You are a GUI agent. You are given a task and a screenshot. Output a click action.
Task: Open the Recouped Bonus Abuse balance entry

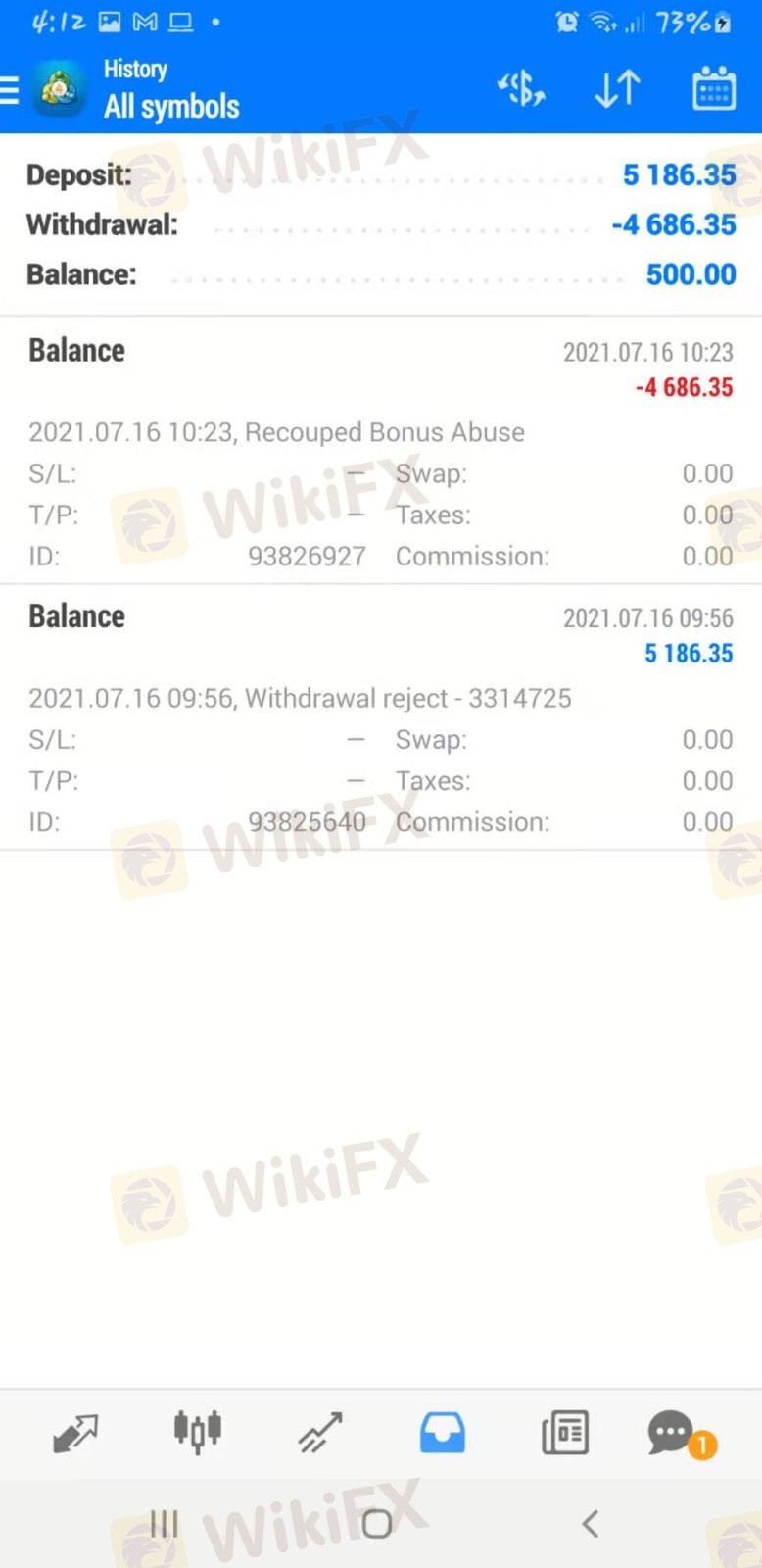click(381, 451)
